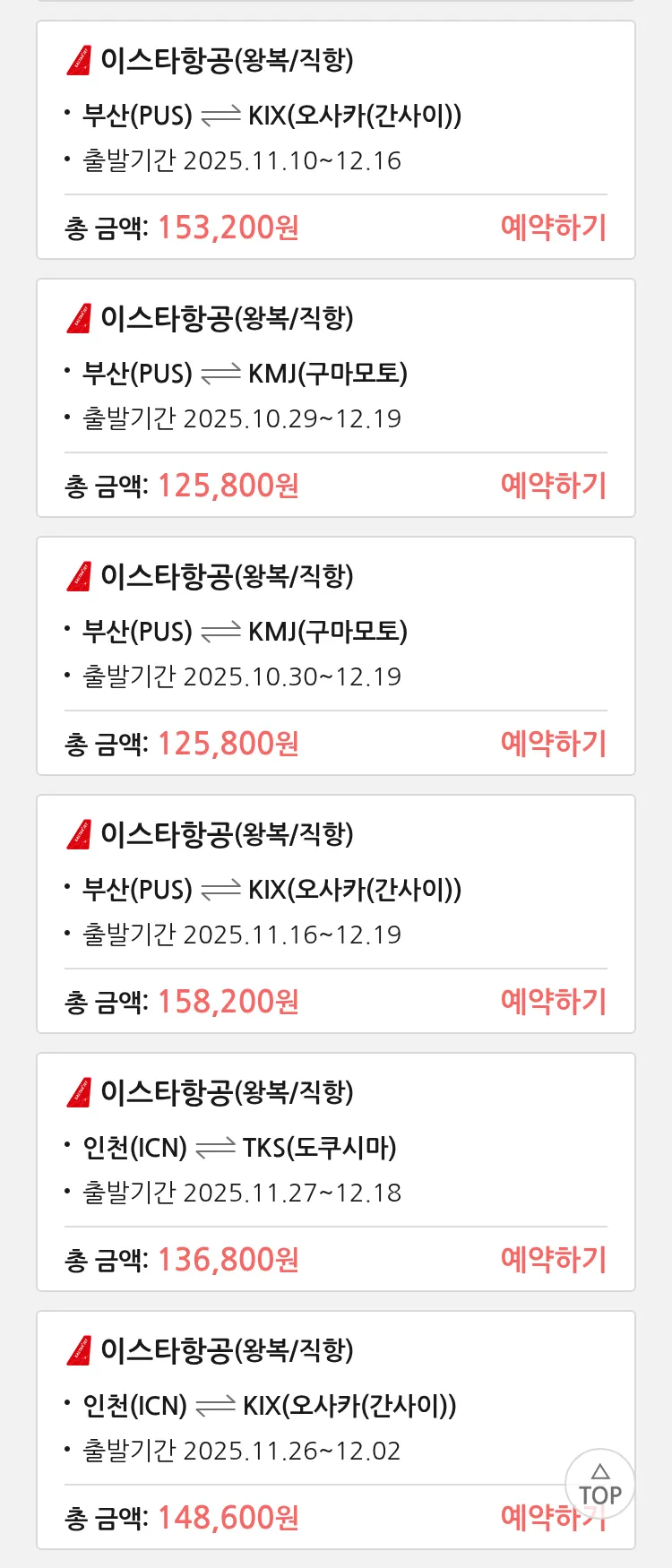The width and height of the screenshot is (672, 1568).
Task: Tap 예약하기 for the 153,200원 Busan–Osaka flight
Action: point(553,228)
